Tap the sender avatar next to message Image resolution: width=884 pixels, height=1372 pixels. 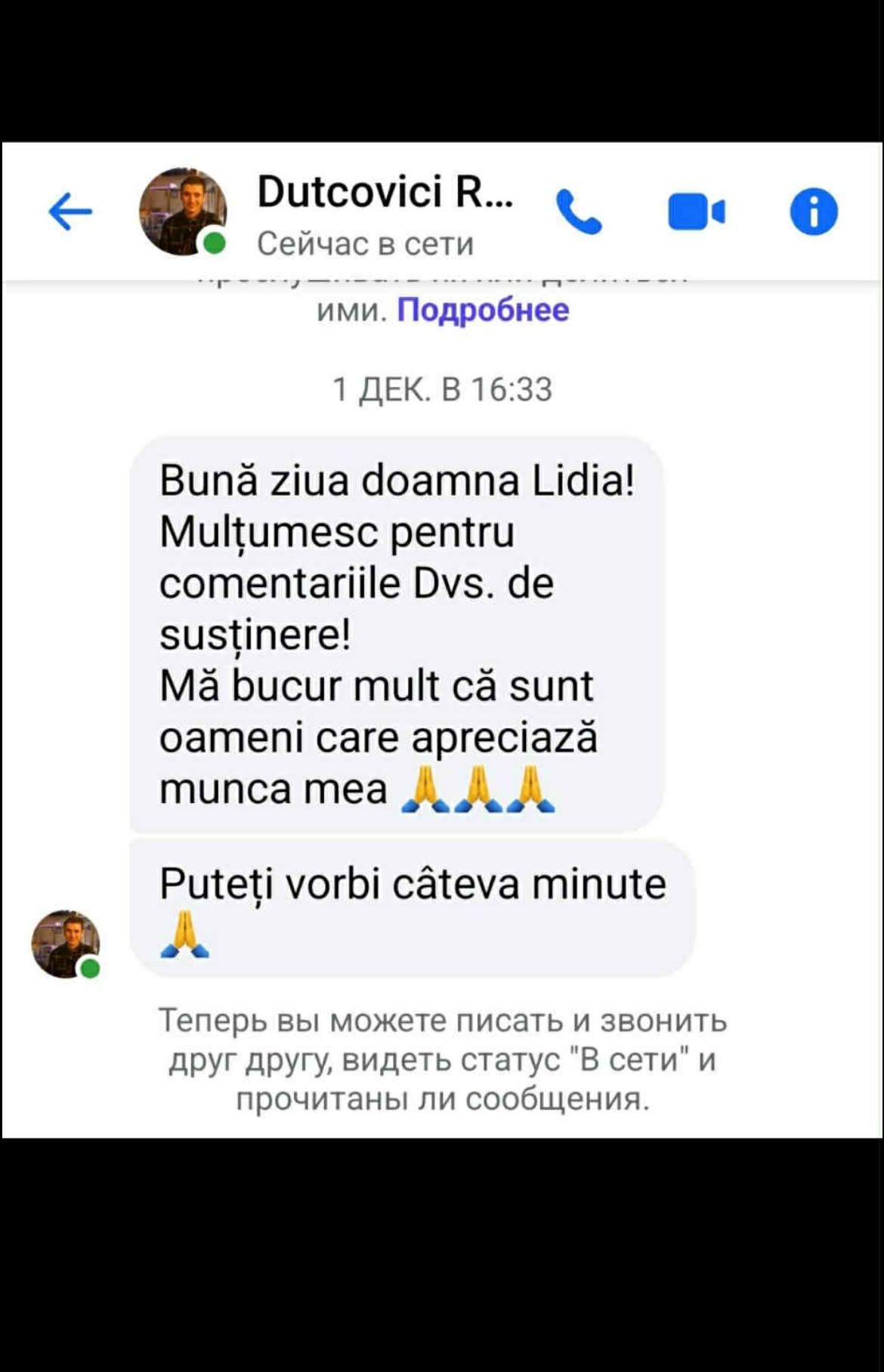click(66, 944)
